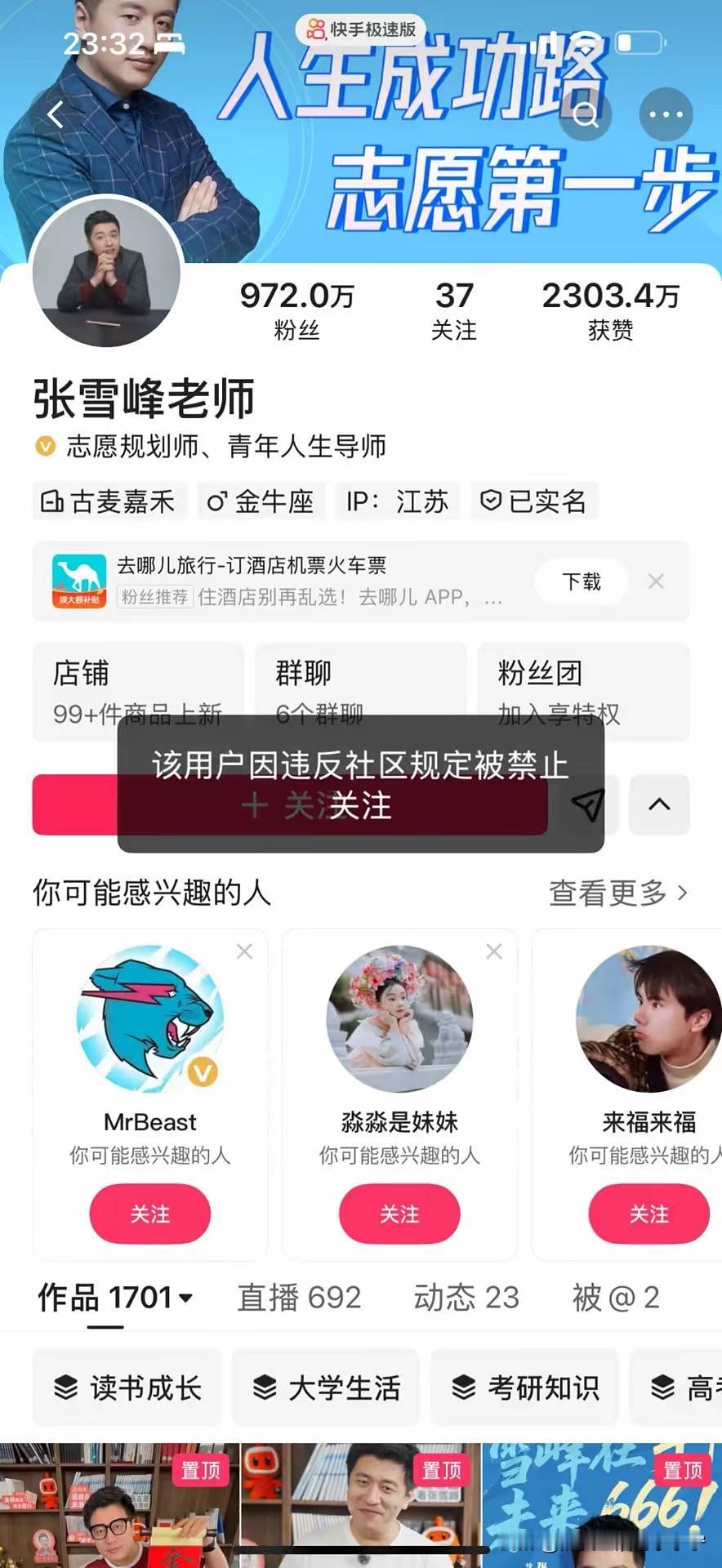Follow the suggested user MrBeast
Screen dimensions: 722x1568
coord(149,1214)
